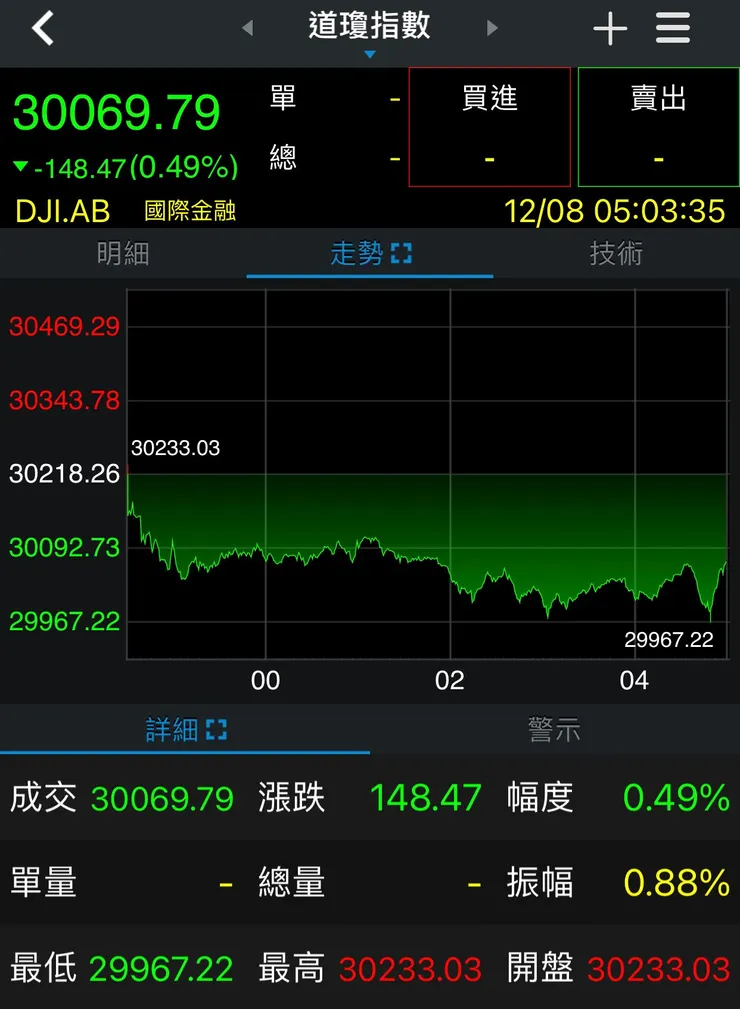Switch to the 明細 tab
This screenshot has width=740, height=1009.
[123, 254]
